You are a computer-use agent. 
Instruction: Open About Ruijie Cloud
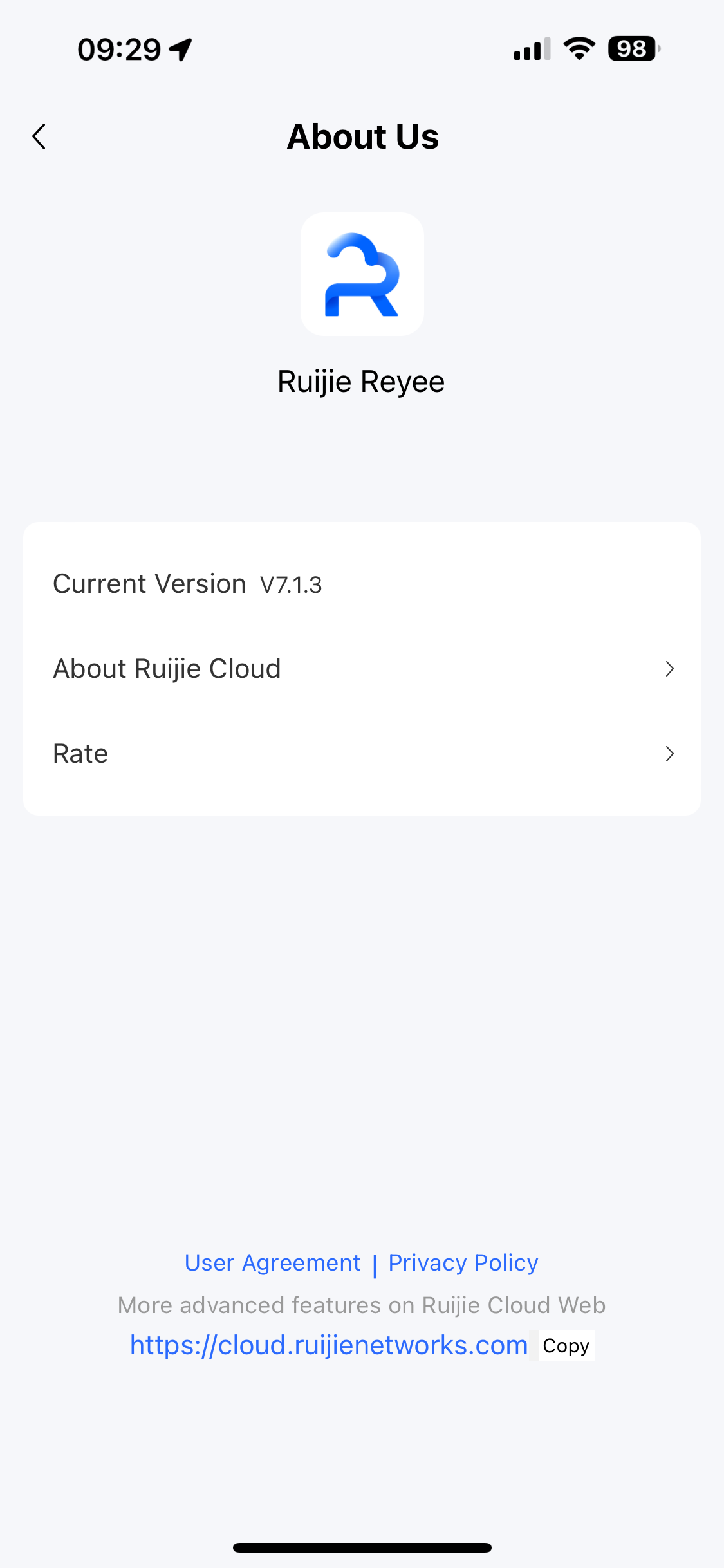(362, 669)
